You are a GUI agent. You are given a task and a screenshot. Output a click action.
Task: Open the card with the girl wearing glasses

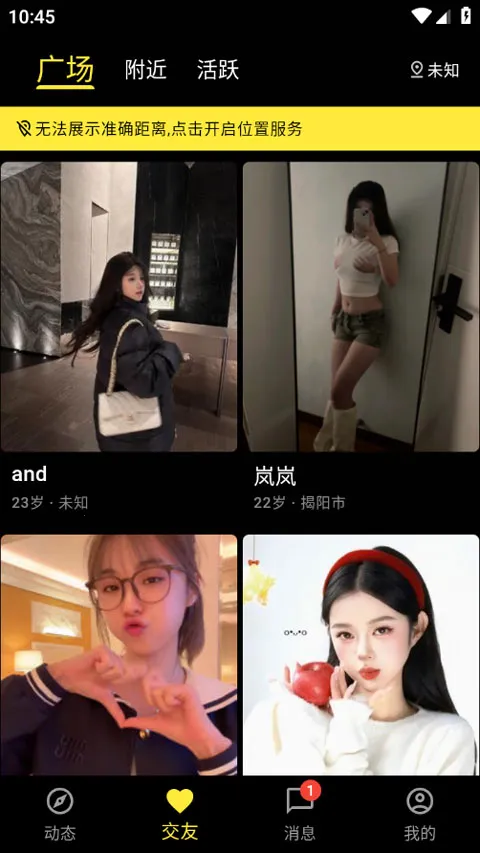[119, 655]
